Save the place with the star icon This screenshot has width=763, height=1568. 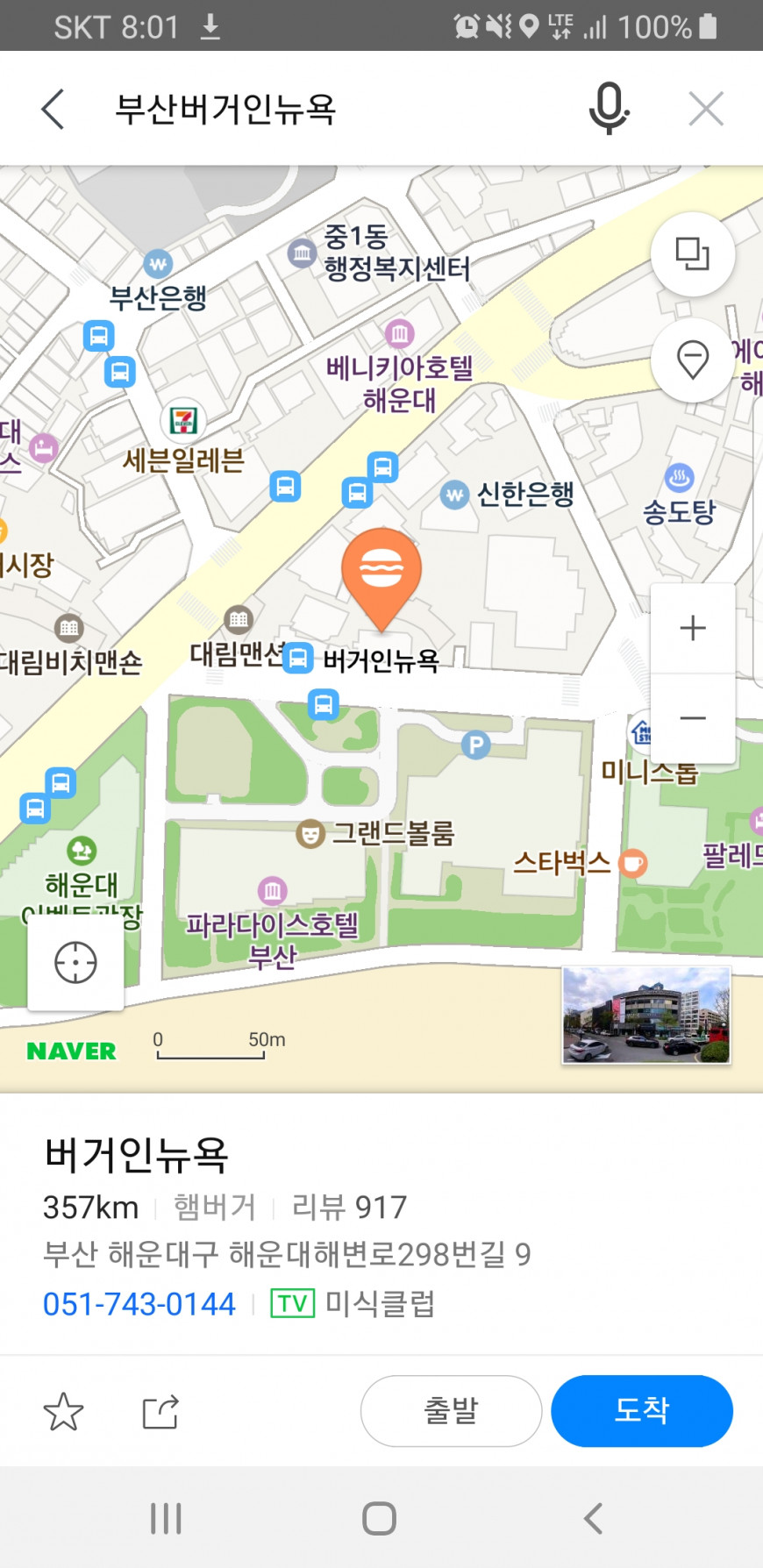coord(63,1412)
